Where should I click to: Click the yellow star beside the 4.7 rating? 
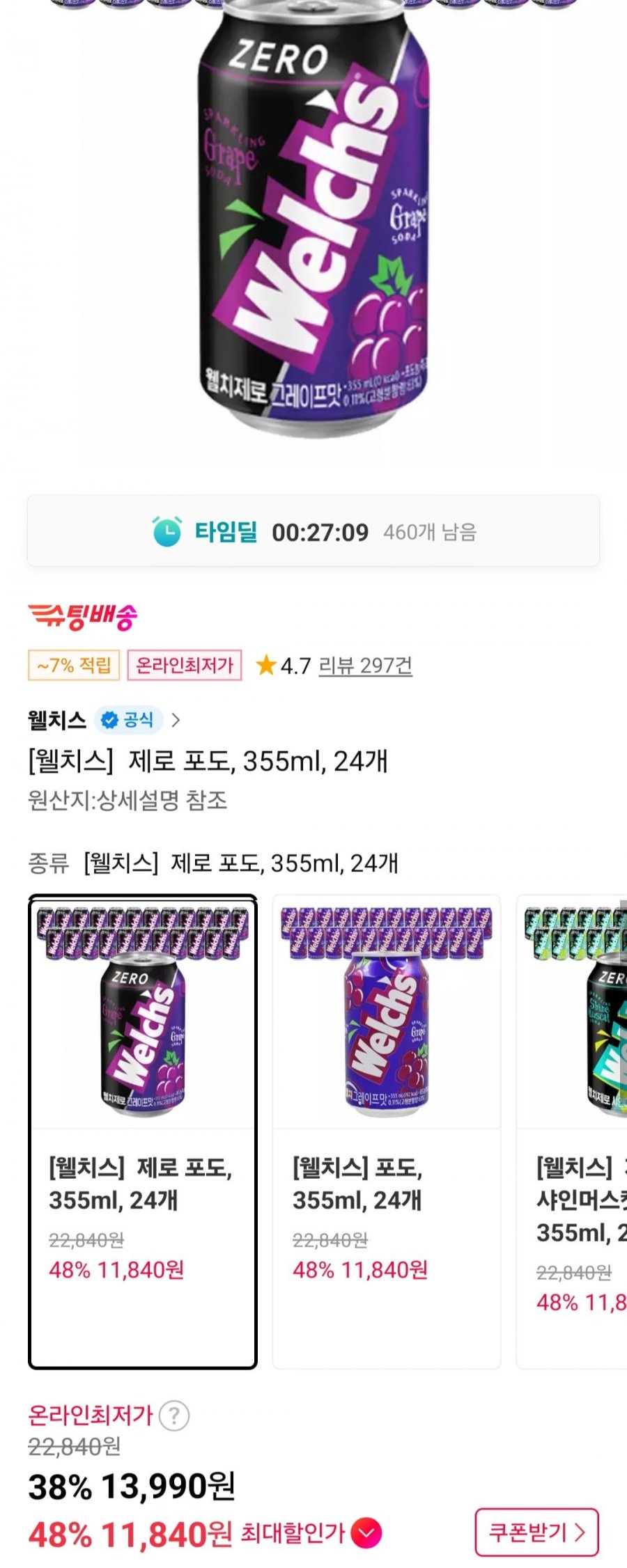(268, 667)
